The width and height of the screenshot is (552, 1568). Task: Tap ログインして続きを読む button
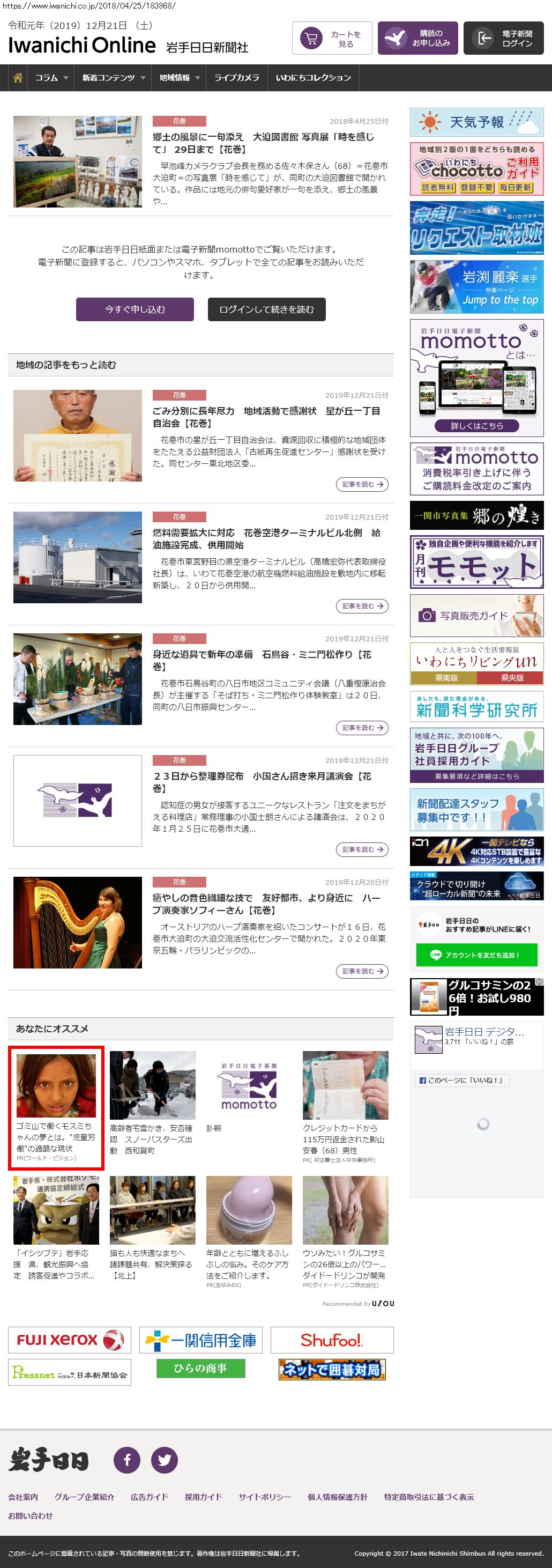click(x=266, y=309)
